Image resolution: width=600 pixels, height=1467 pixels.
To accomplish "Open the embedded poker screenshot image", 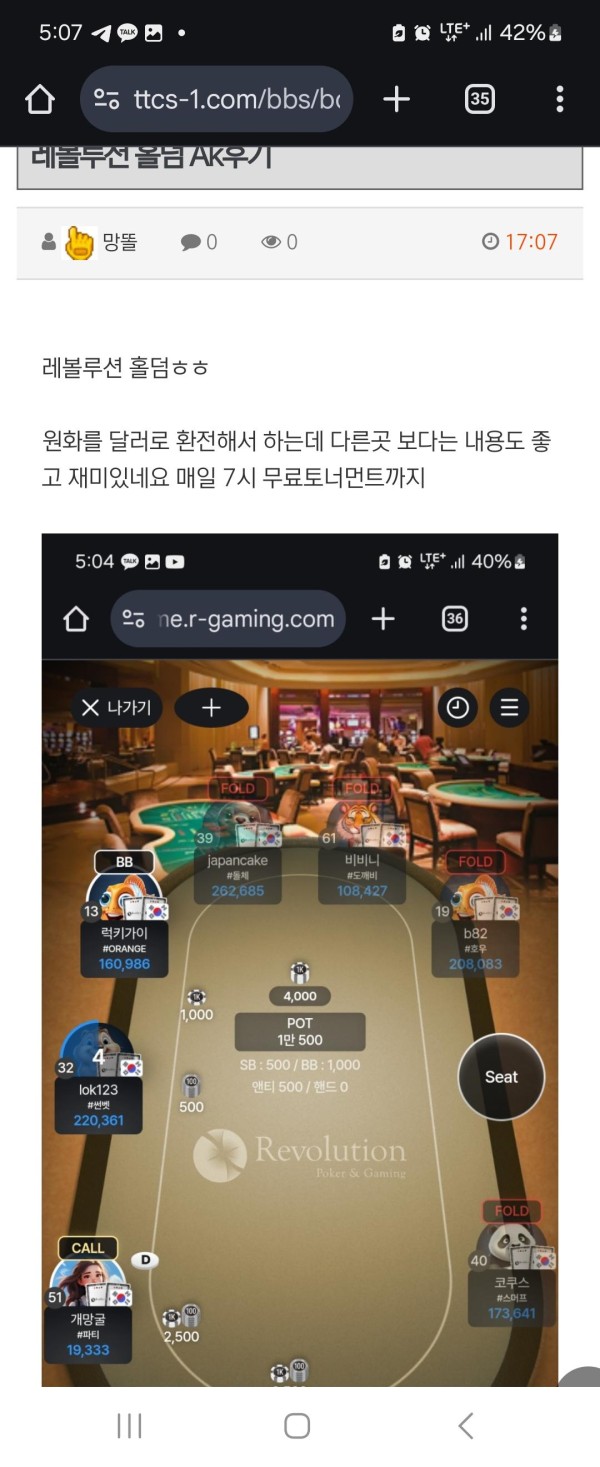I will pos(299,960).
